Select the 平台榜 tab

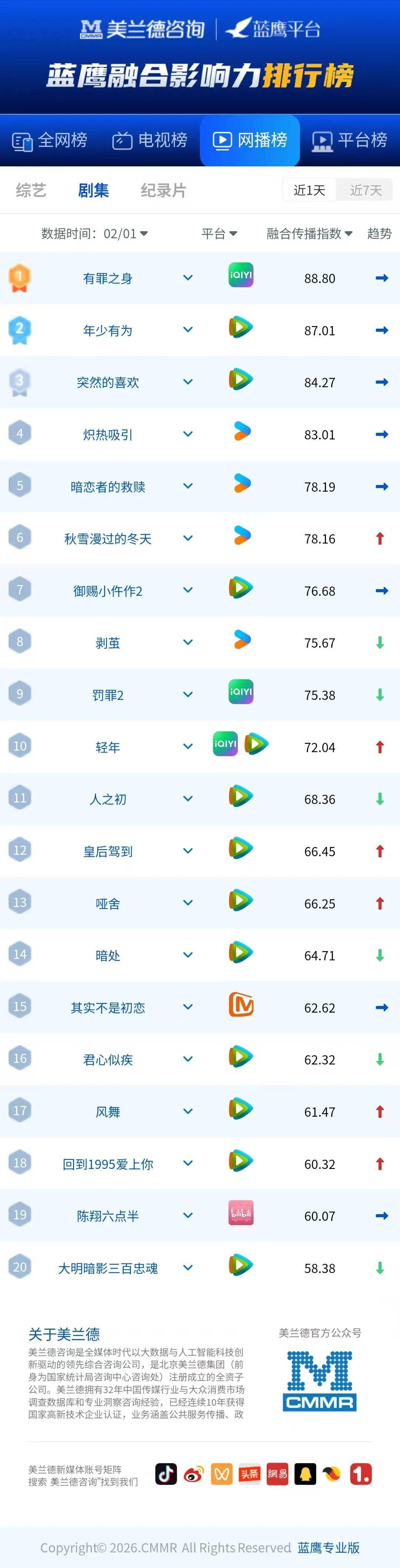[350, 141]
